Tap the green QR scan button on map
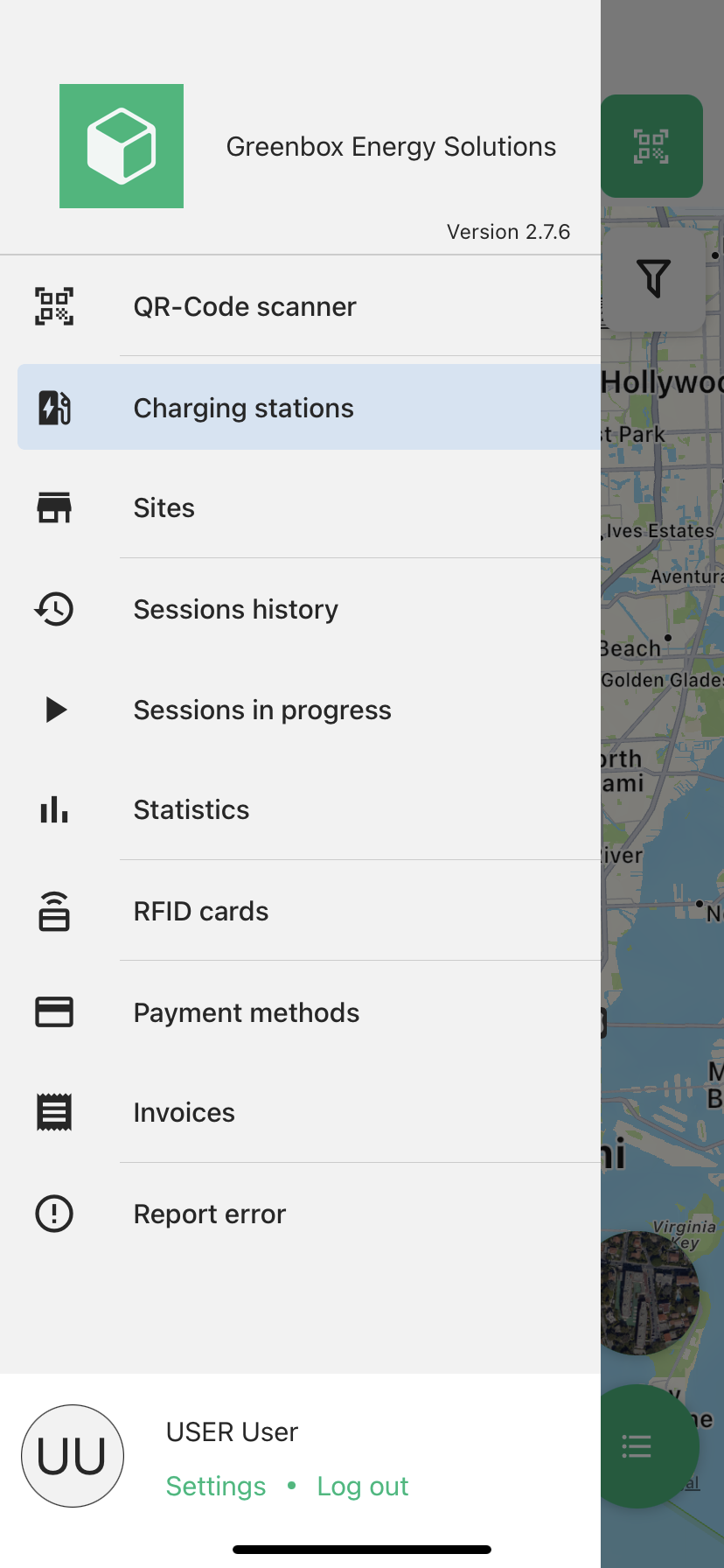The width and height of the screenshot is (724, 1568). tap(651, 146)
